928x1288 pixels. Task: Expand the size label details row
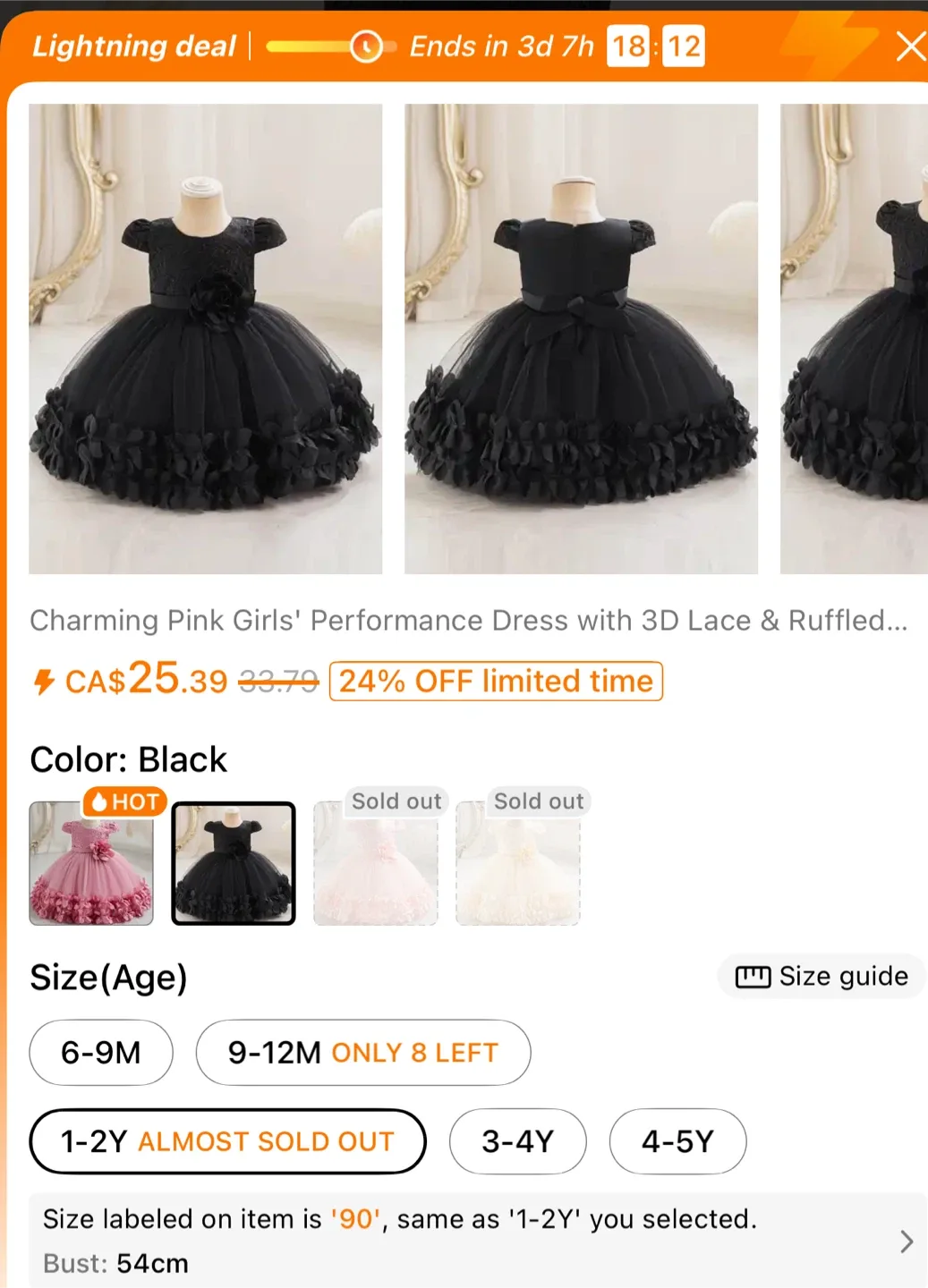[465, 1240]
